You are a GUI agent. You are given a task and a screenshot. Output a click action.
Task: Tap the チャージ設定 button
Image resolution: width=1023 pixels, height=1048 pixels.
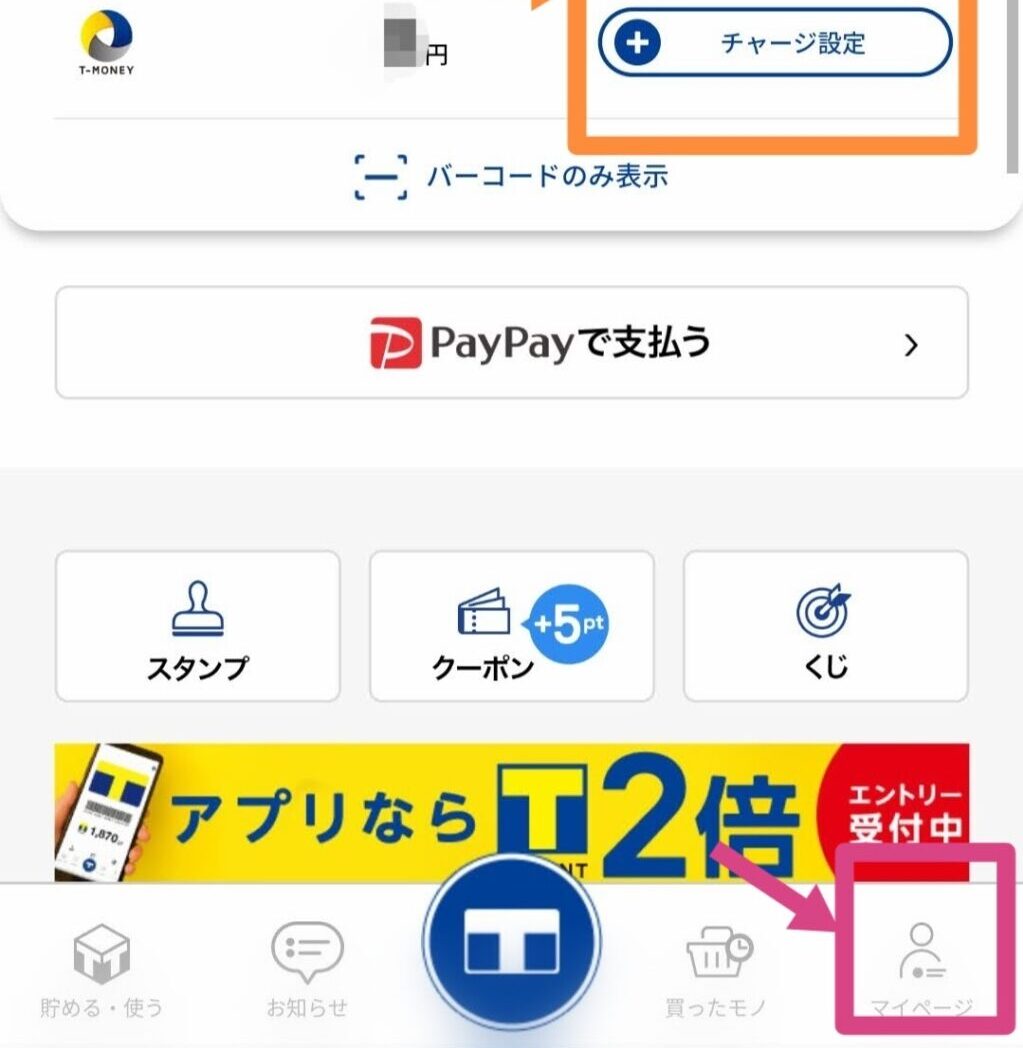pyautogui.click(x=775, y=44)
